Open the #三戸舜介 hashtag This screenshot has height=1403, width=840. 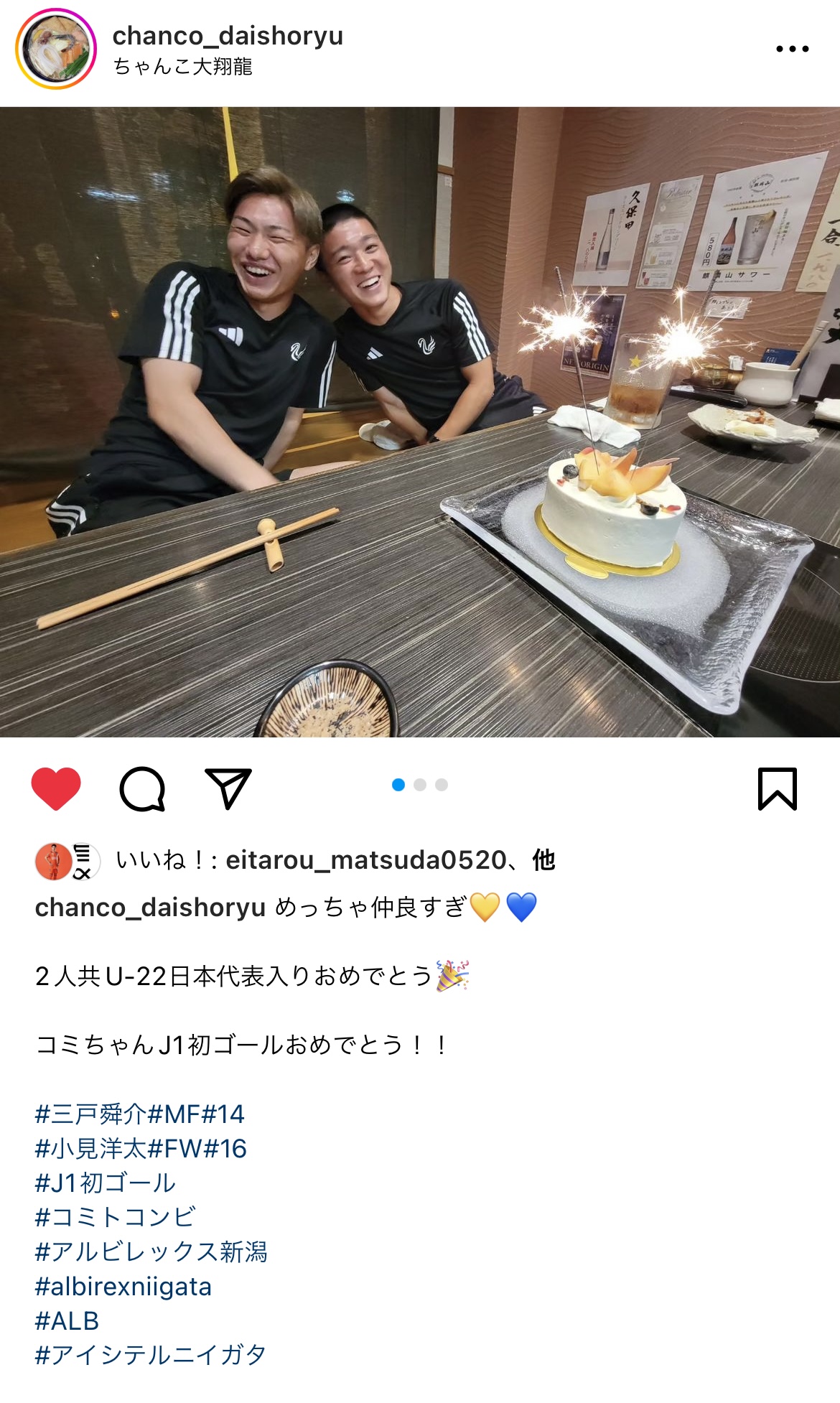point(90,1114)
